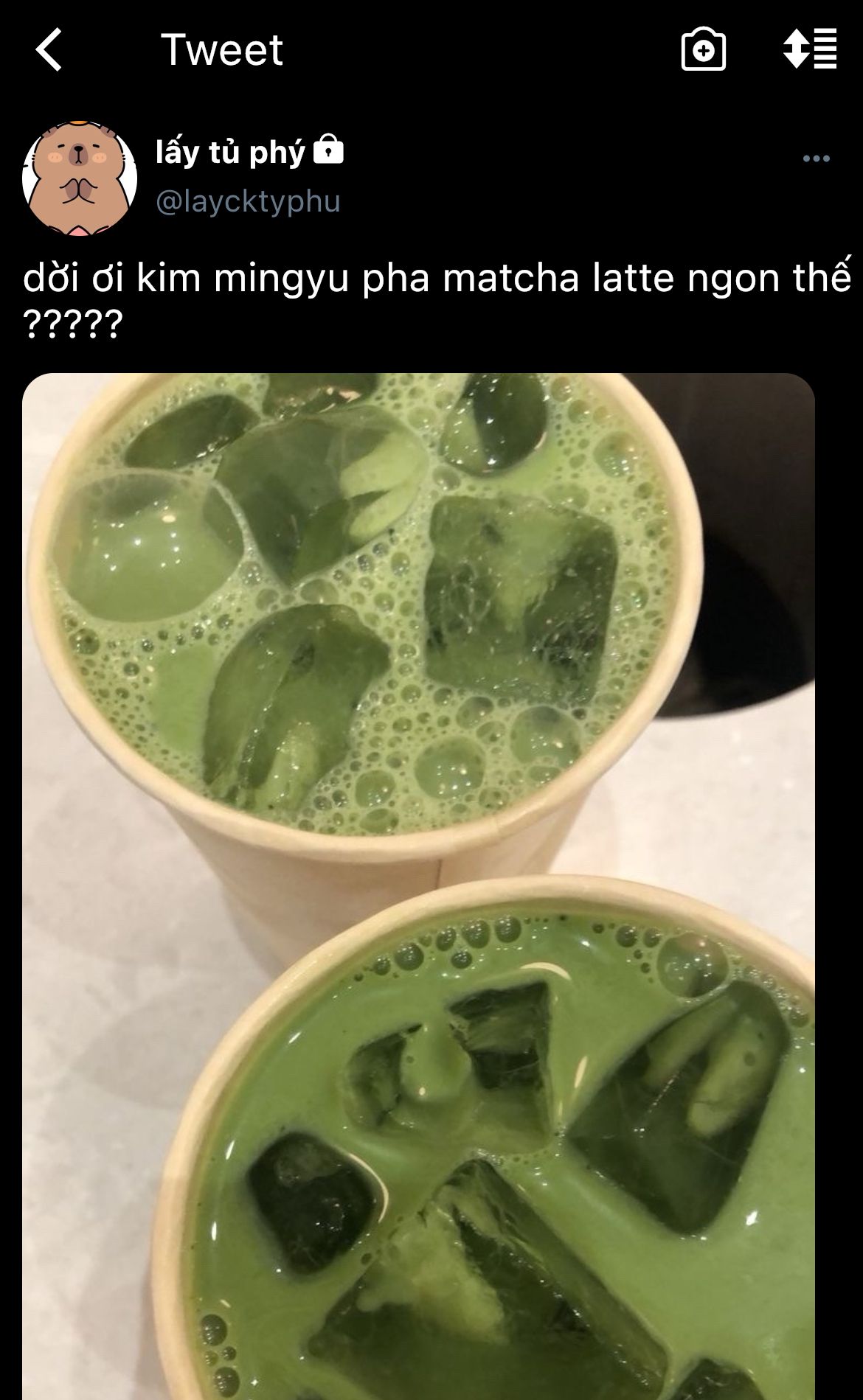Open the @laycktyphu handle profile
The height and width of the screenshot is (1400, 863).
(248, 201)
